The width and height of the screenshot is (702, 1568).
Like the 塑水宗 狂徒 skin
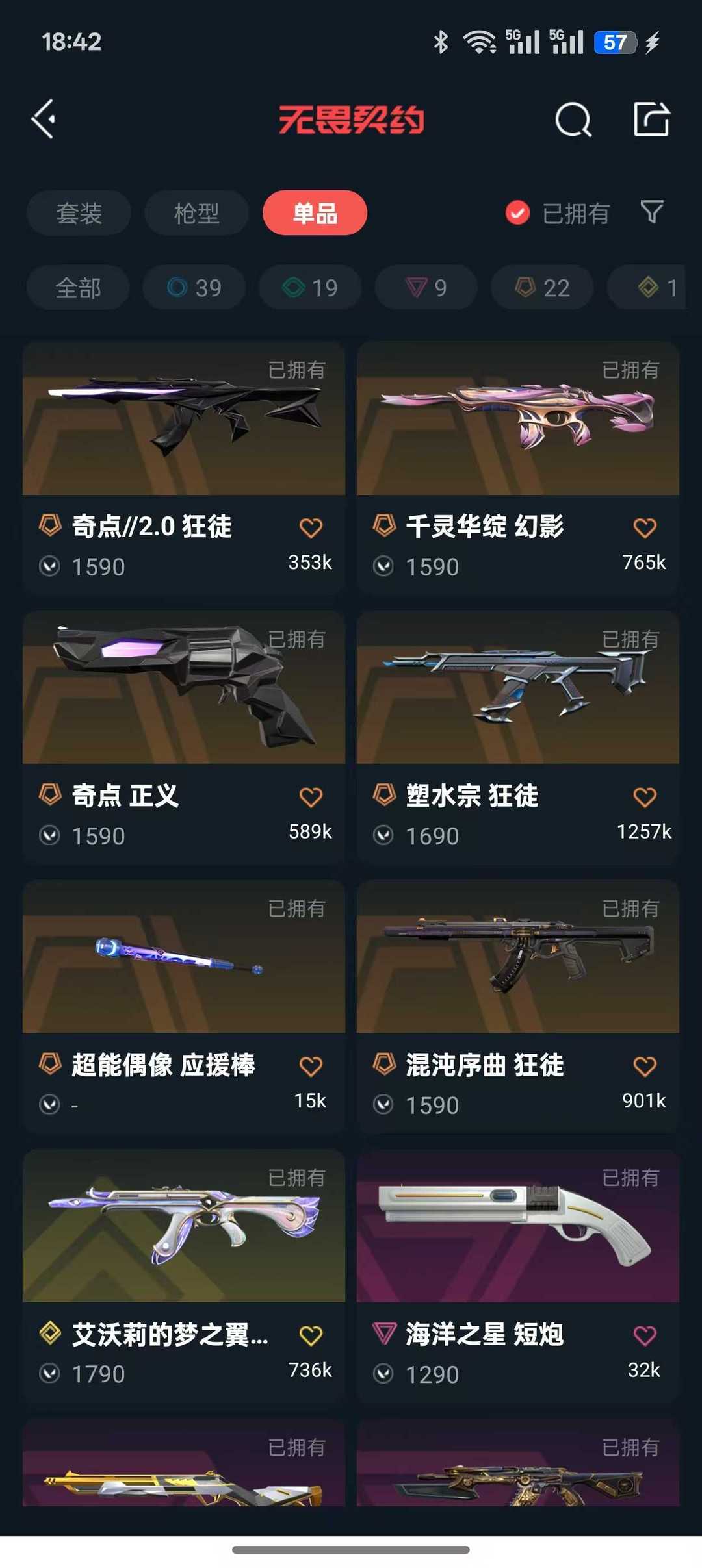tap(644, 797)
